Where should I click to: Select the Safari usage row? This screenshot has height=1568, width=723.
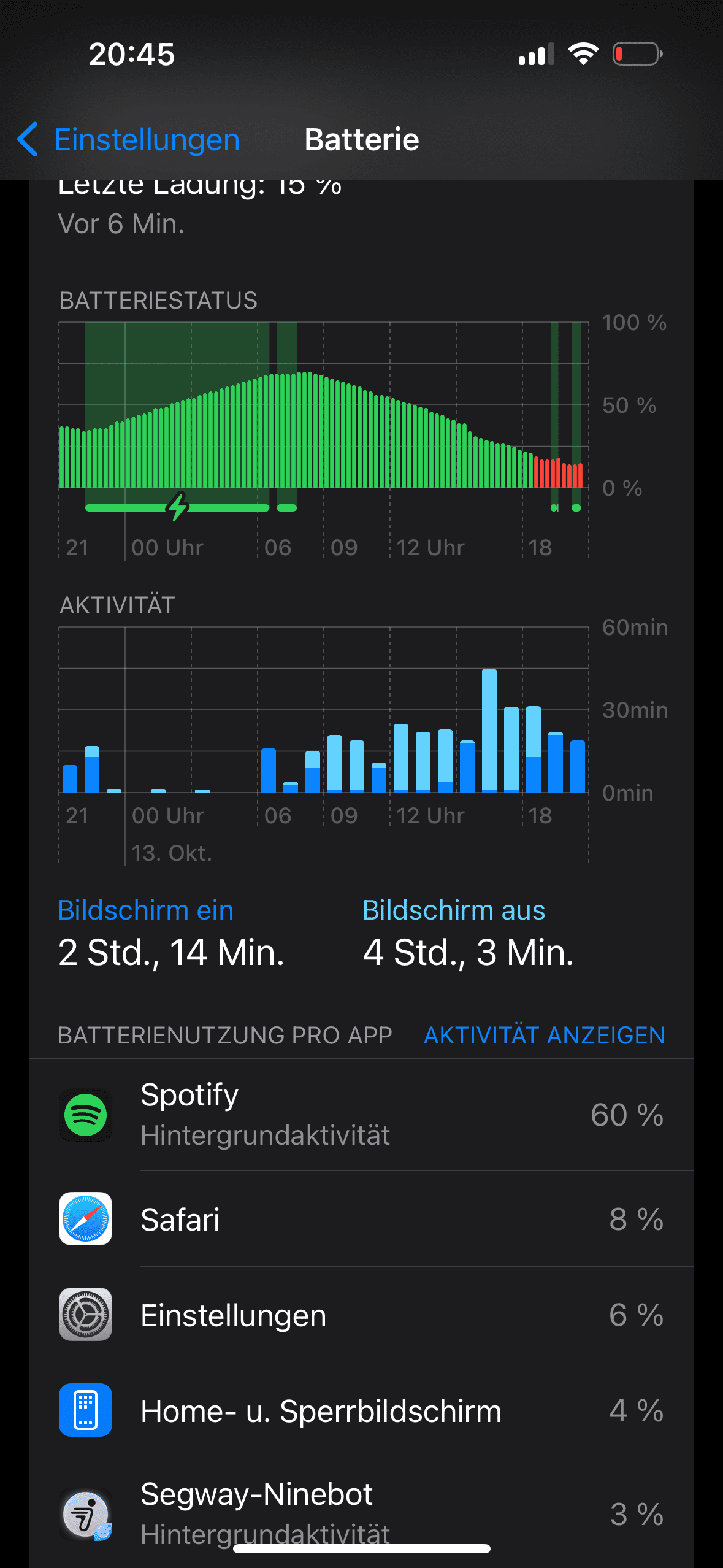[x=361, y=1219]
